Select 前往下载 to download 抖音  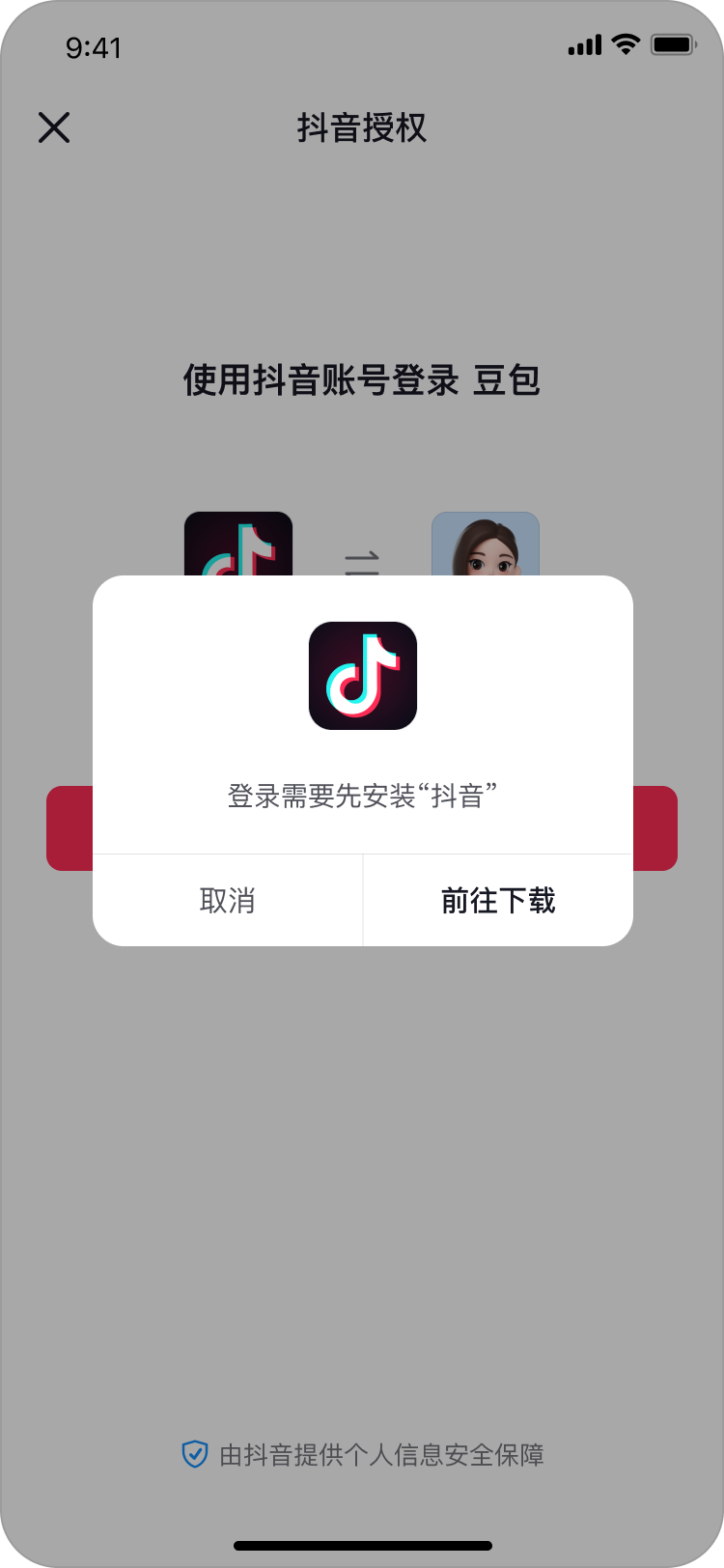coord(498,901)
